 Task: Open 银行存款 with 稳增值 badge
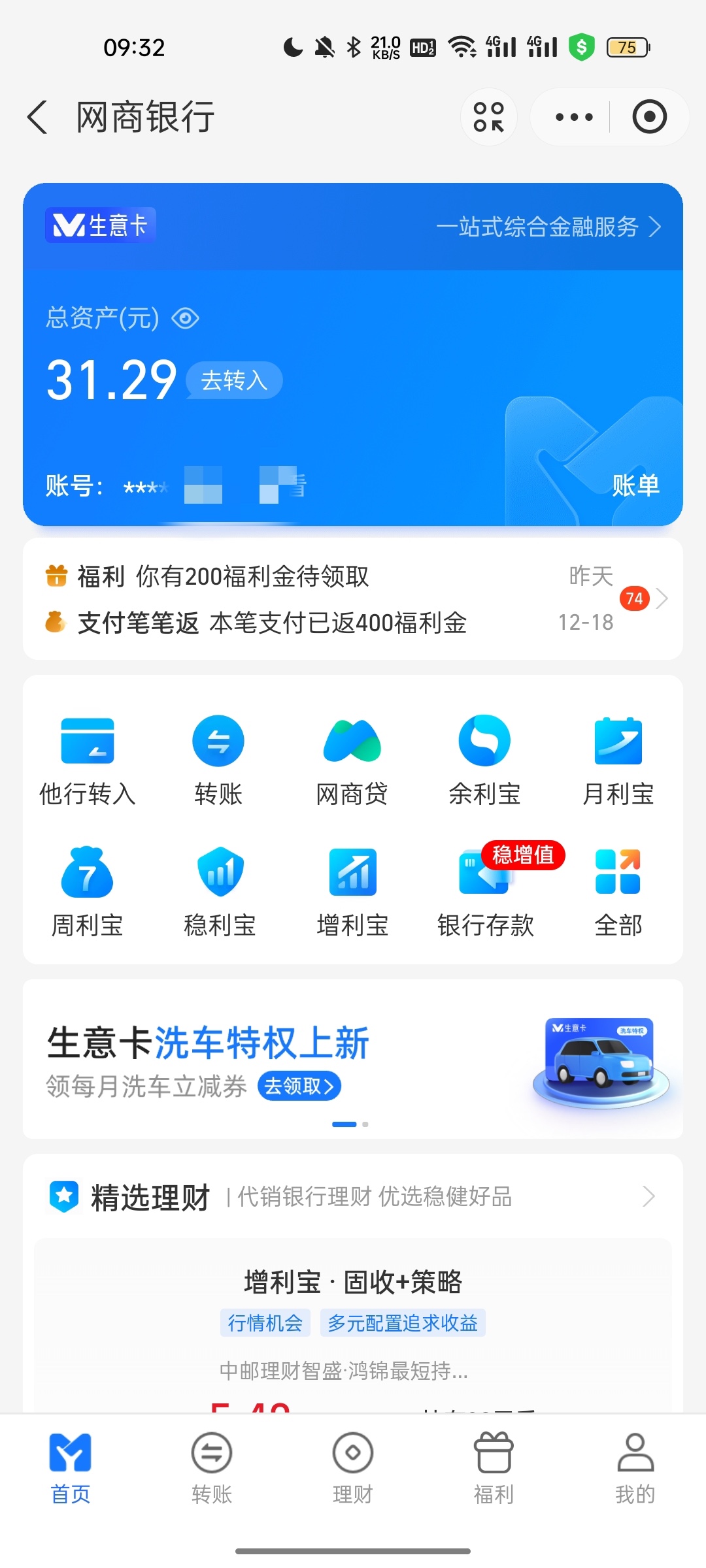(486, 890)
